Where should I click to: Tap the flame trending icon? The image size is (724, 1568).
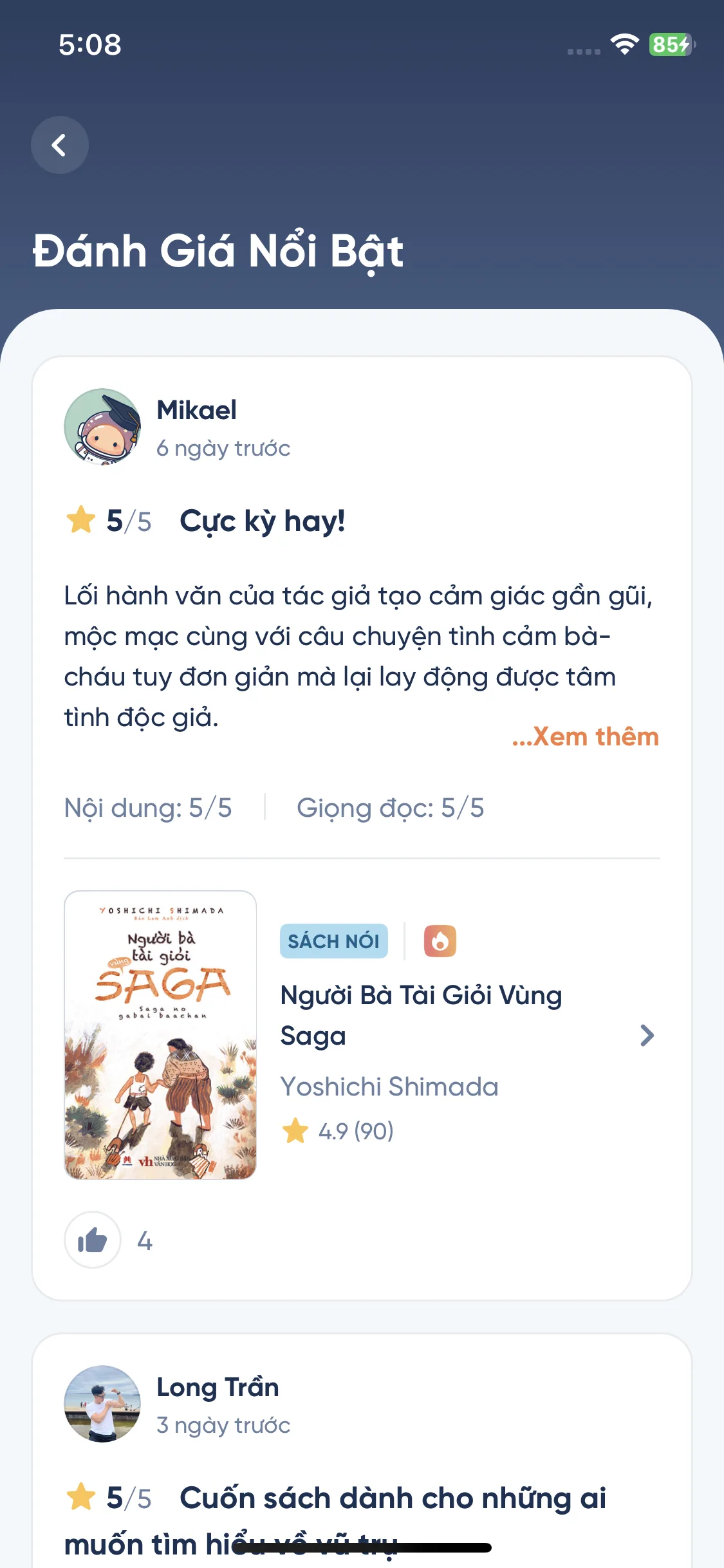439,940
